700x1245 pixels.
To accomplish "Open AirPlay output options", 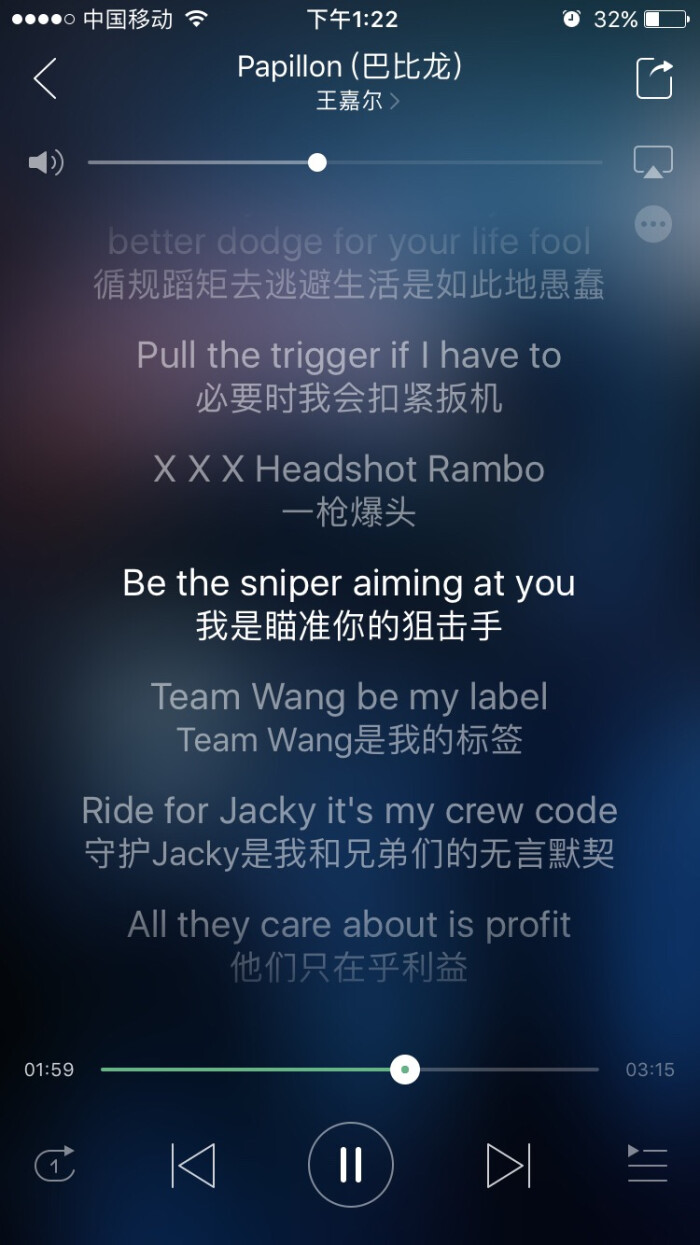I will 652,162.
